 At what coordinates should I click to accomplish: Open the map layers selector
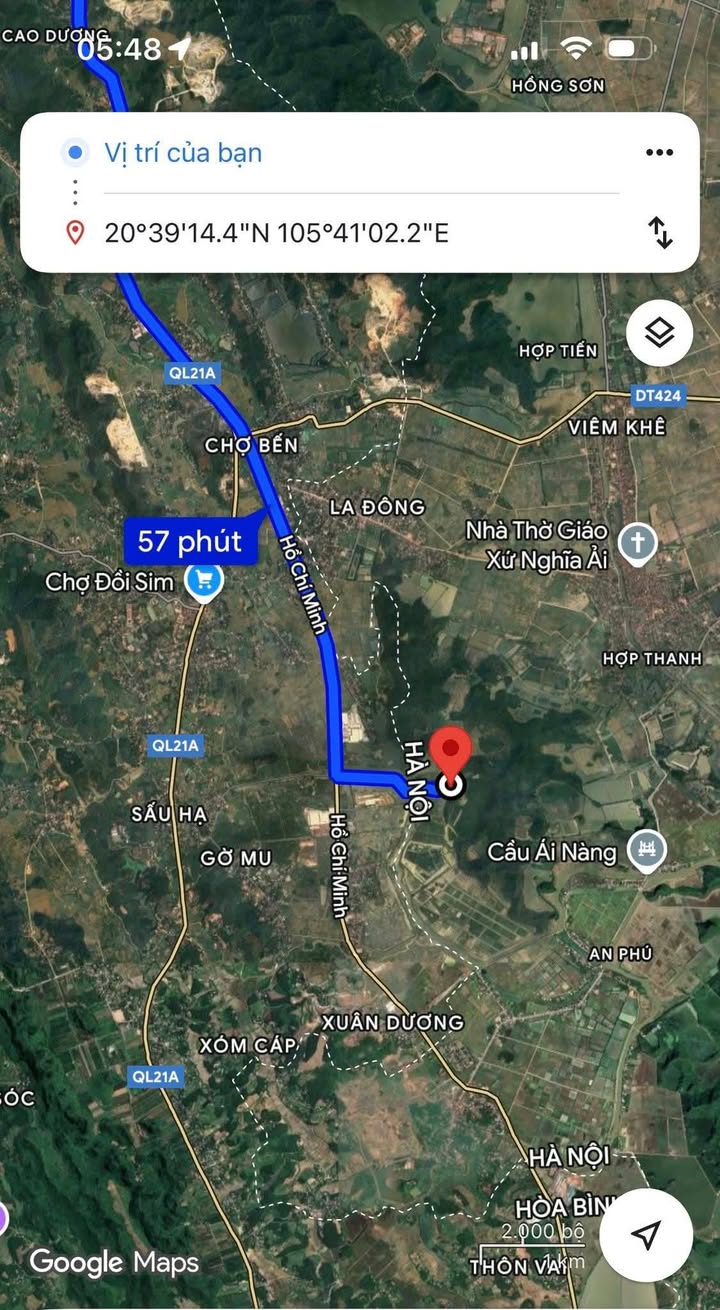(x=659, y=334)
